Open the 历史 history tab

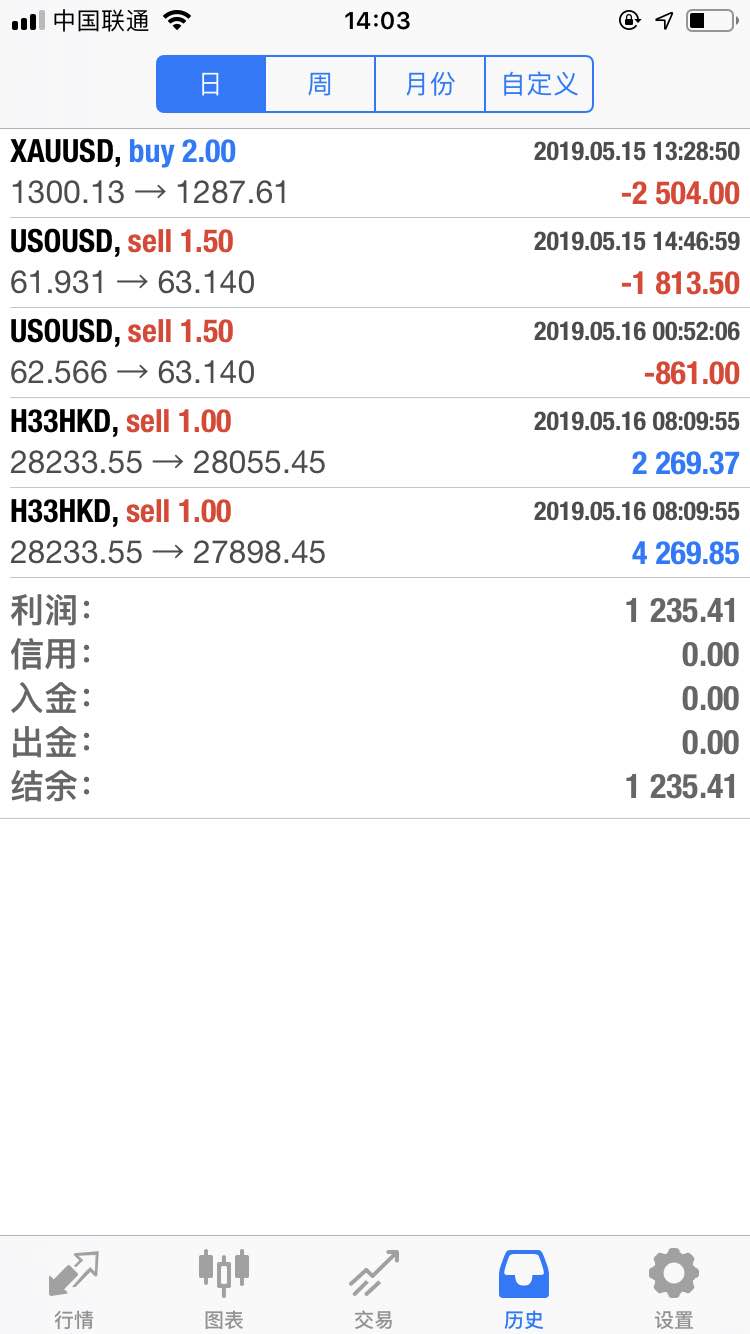tap(524, 1287)
